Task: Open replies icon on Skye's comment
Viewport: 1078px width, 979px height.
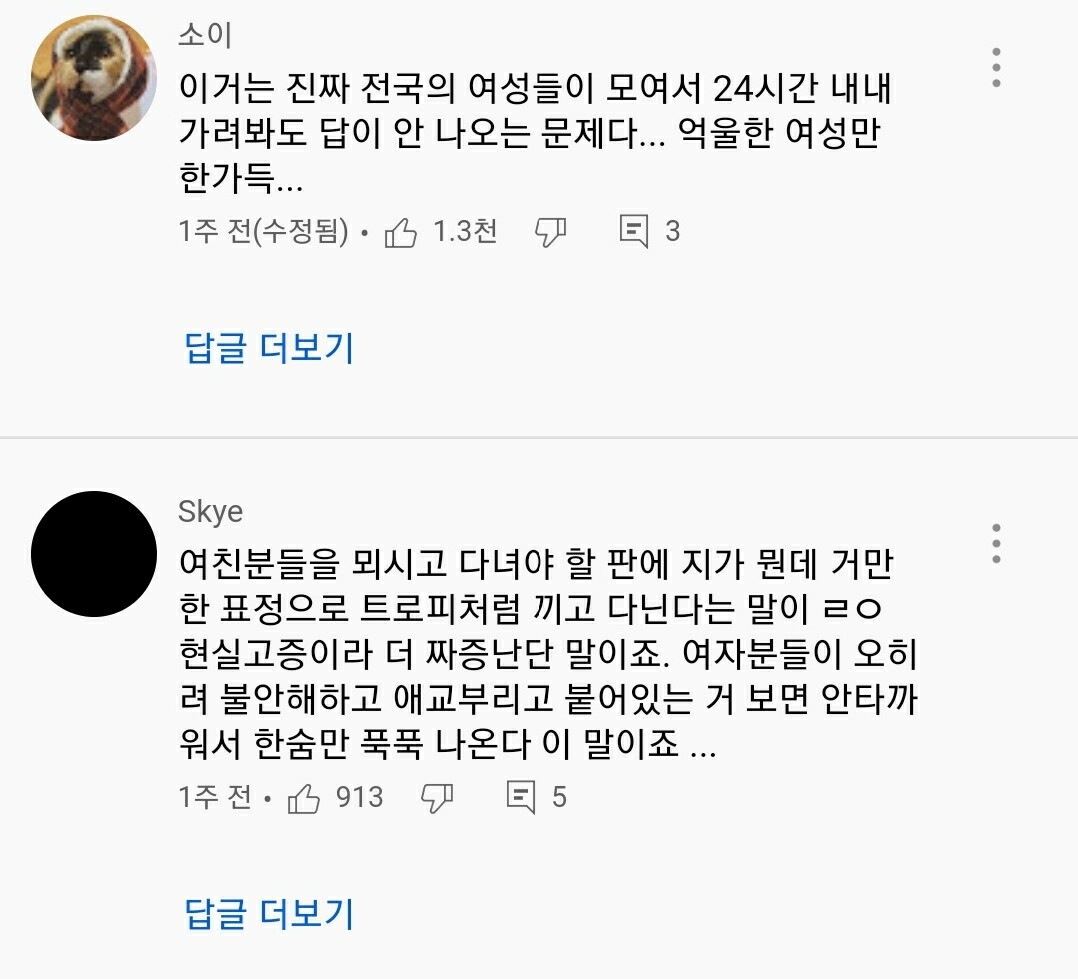Action: coord(521,797)
